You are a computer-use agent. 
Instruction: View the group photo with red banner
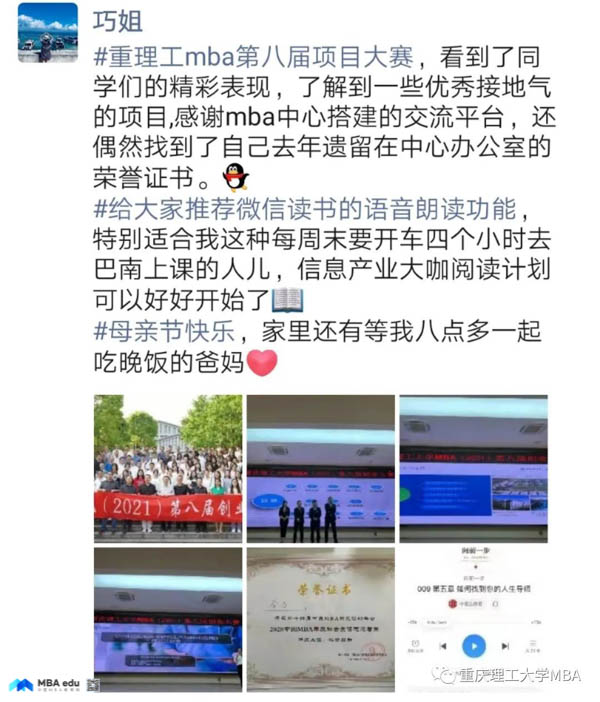[167, 468]
